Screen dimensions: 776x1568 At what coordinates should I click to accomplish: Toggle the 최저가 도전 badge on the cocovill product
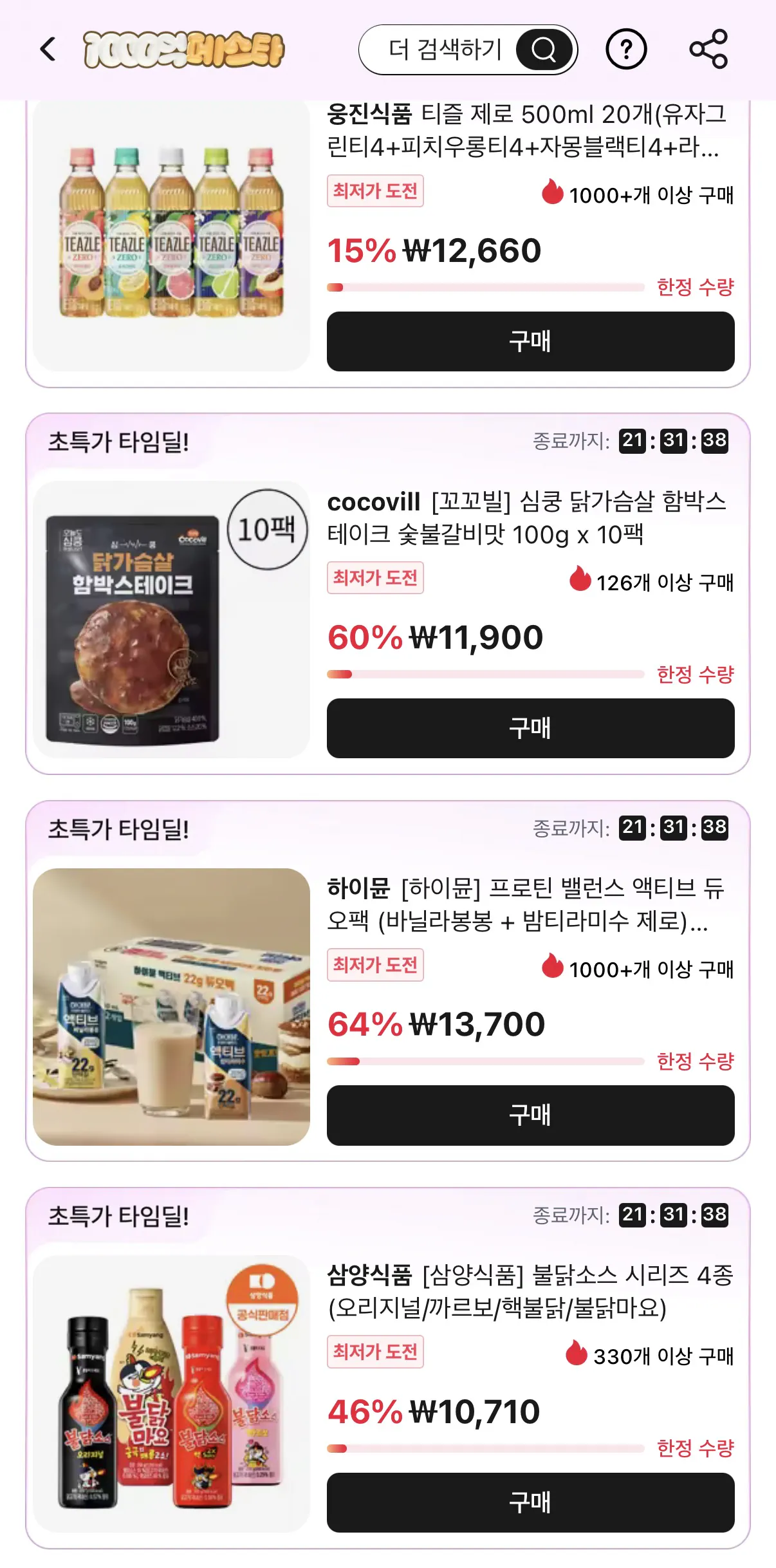376,579
